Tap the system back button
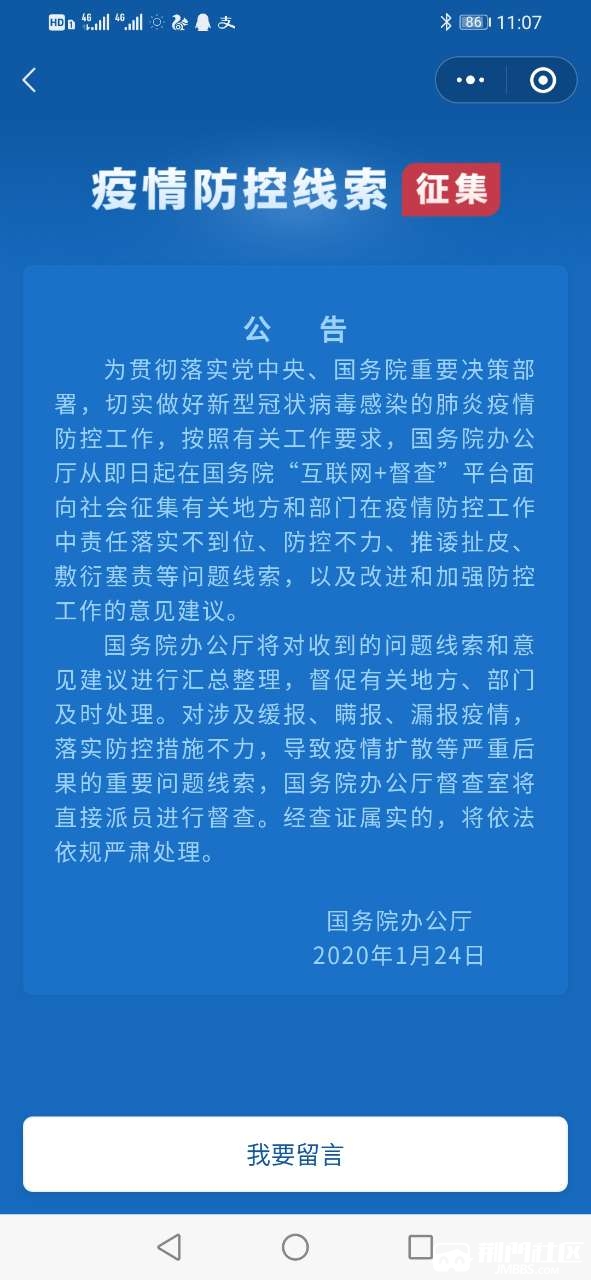 point(169,1246)
